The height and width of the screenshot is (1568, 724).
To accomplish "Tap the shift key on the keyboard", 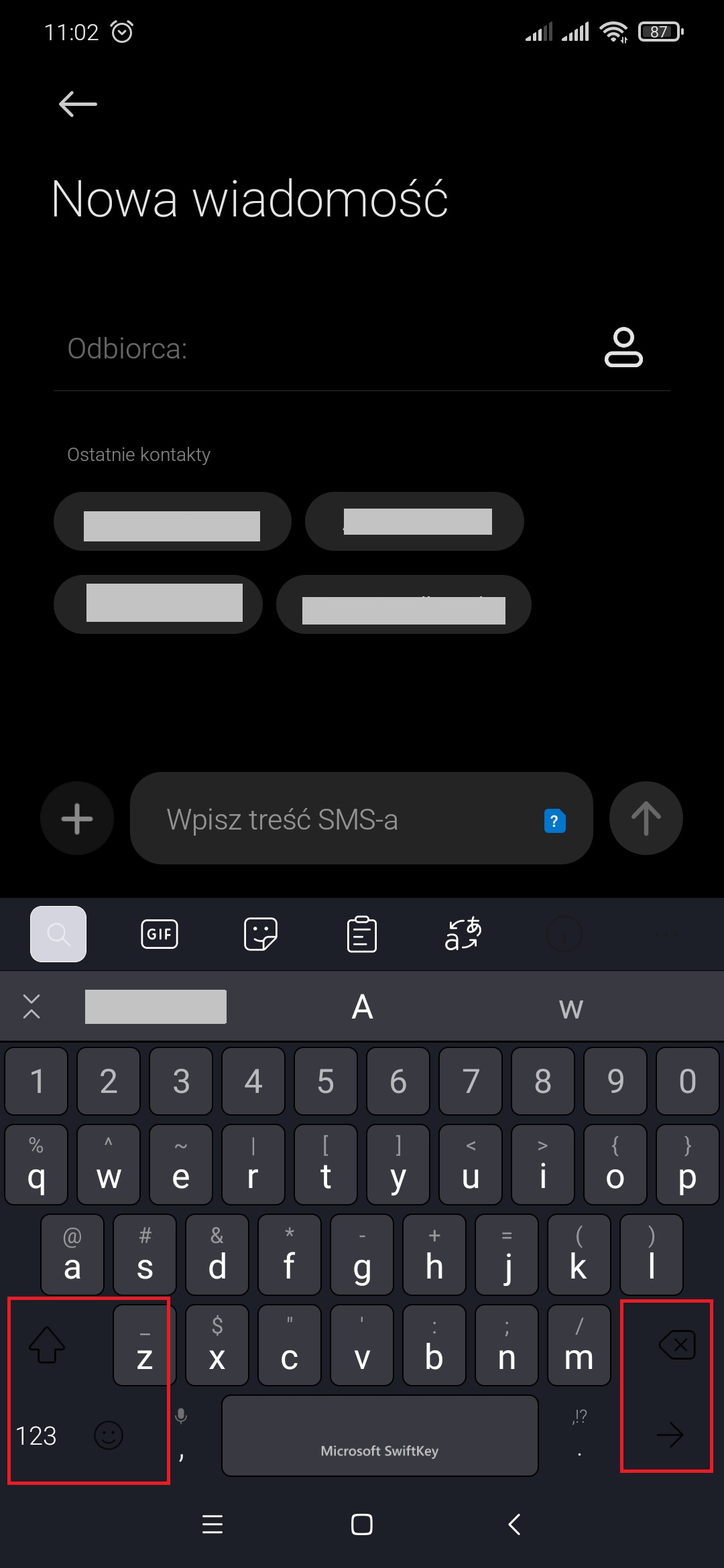I will tap(47, 1344).
